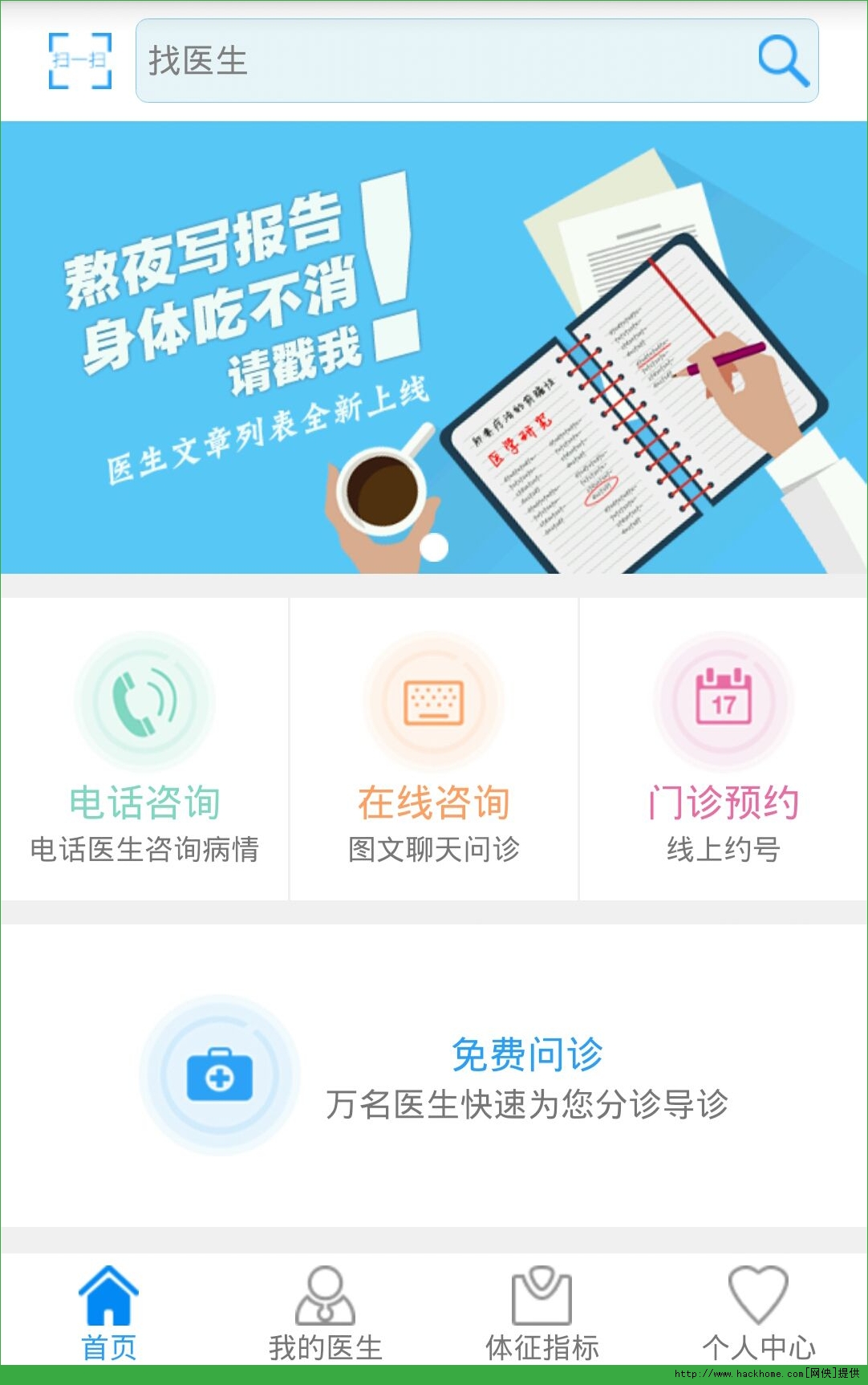Tap the 找医生 search field
Viewport: 868px width, 1385px height.
[441, 61]
